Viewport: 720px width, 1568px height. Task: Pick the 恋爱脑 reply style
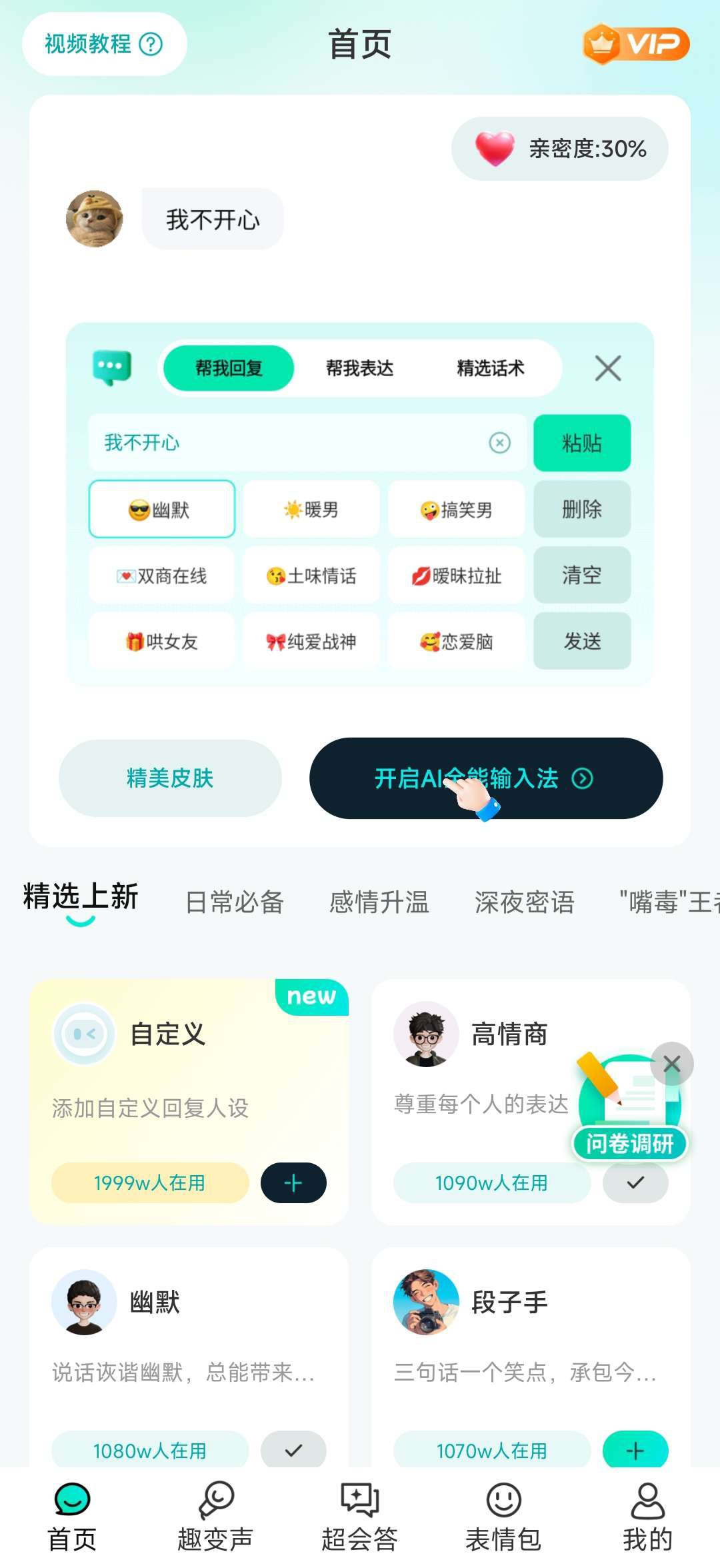(x=457, y=642)
